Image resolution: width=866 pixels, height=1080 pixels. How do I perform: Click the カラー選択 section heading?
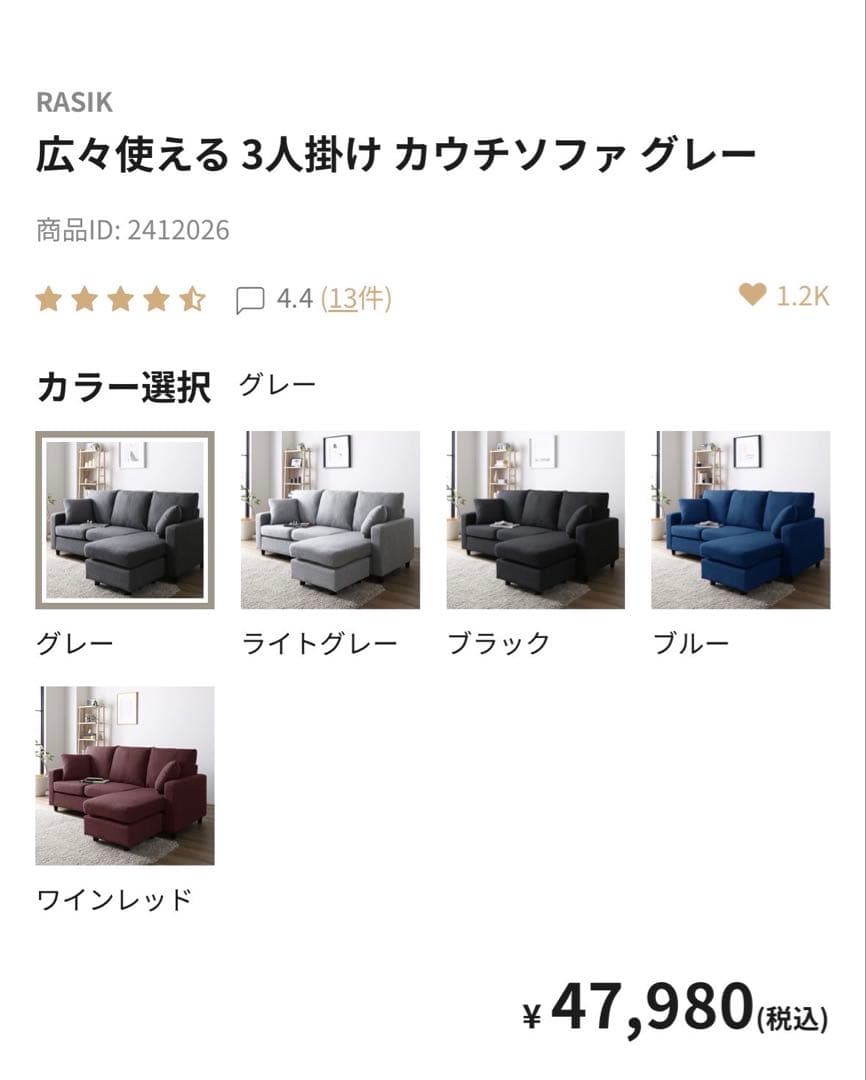point(124,381)
